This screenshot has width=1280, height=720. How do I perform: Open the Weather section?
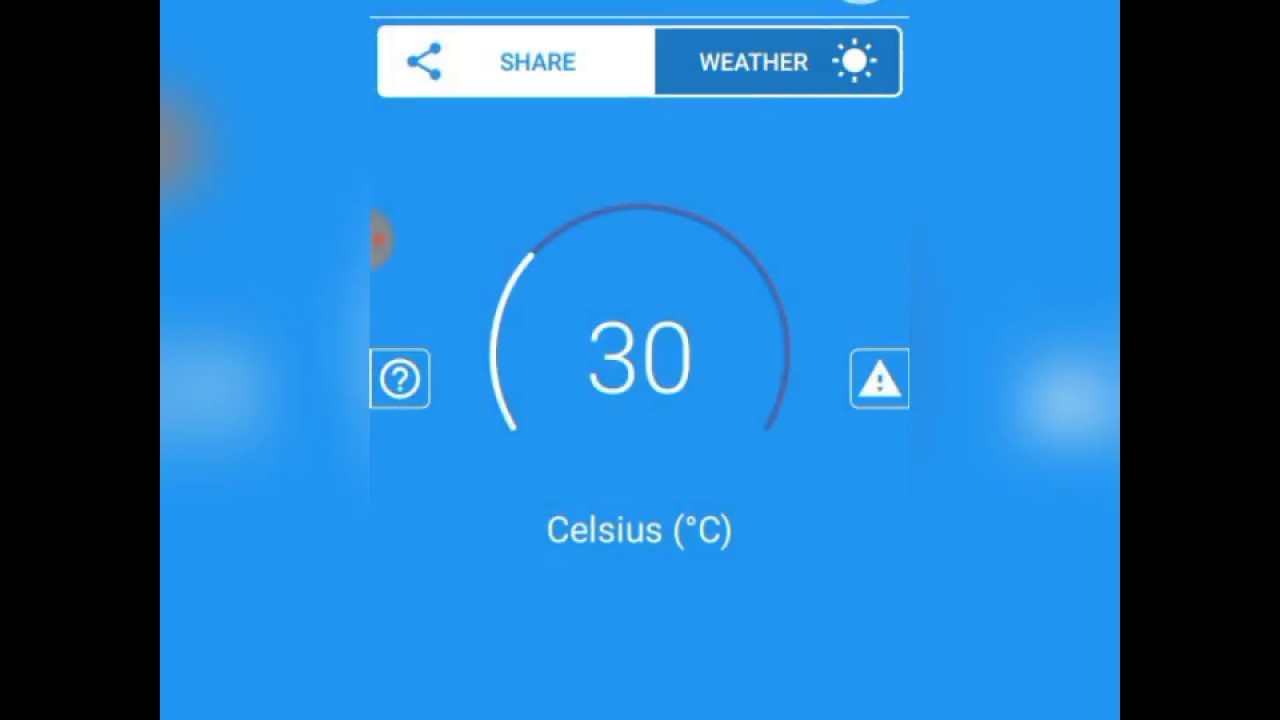(778, 62)
